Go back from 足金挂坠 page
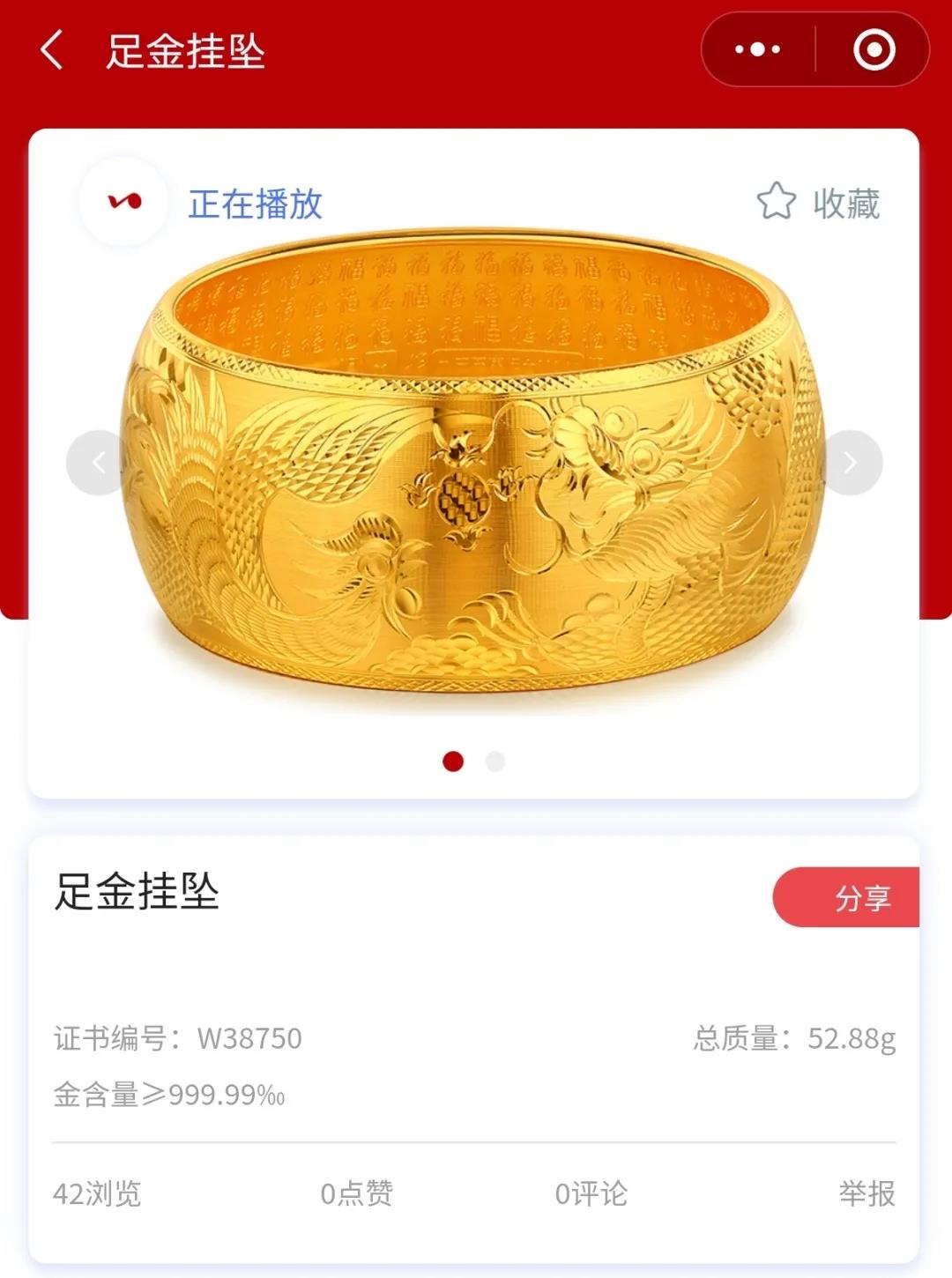Image resolution: width=952 pixels, height=1278 pixels. coord(53,49)
